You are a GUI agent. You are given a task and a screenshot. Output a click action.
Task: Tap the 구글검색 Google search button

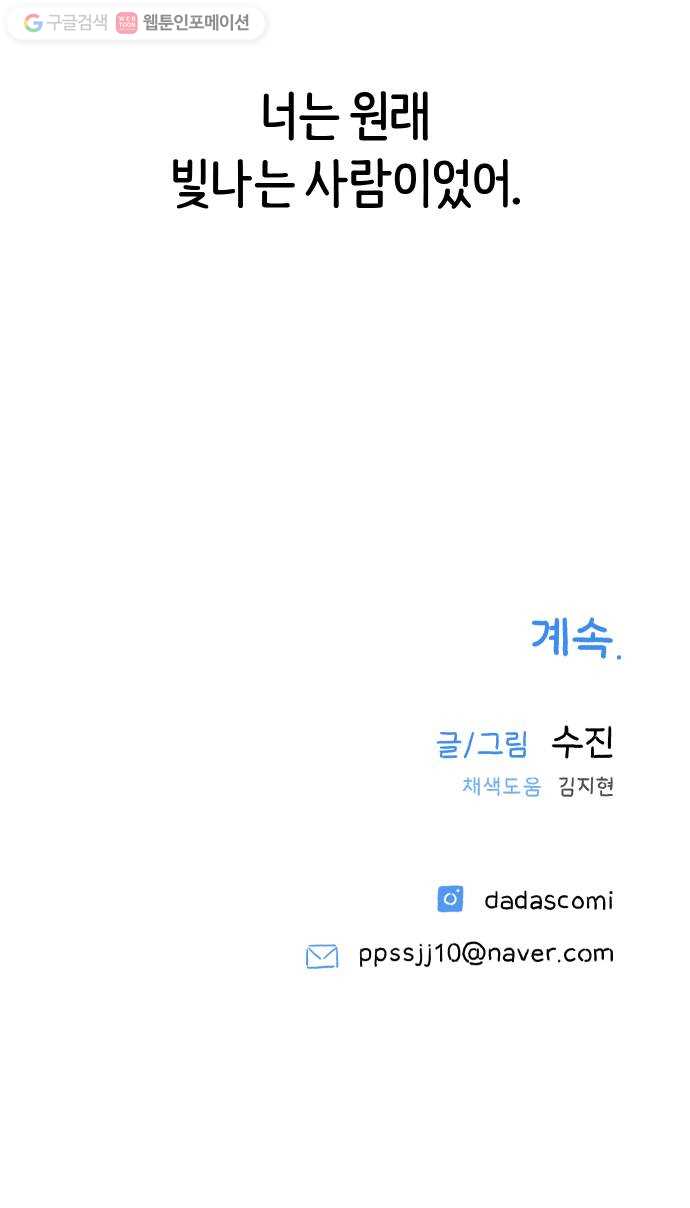pyautogui.click(x=65, y=23)
